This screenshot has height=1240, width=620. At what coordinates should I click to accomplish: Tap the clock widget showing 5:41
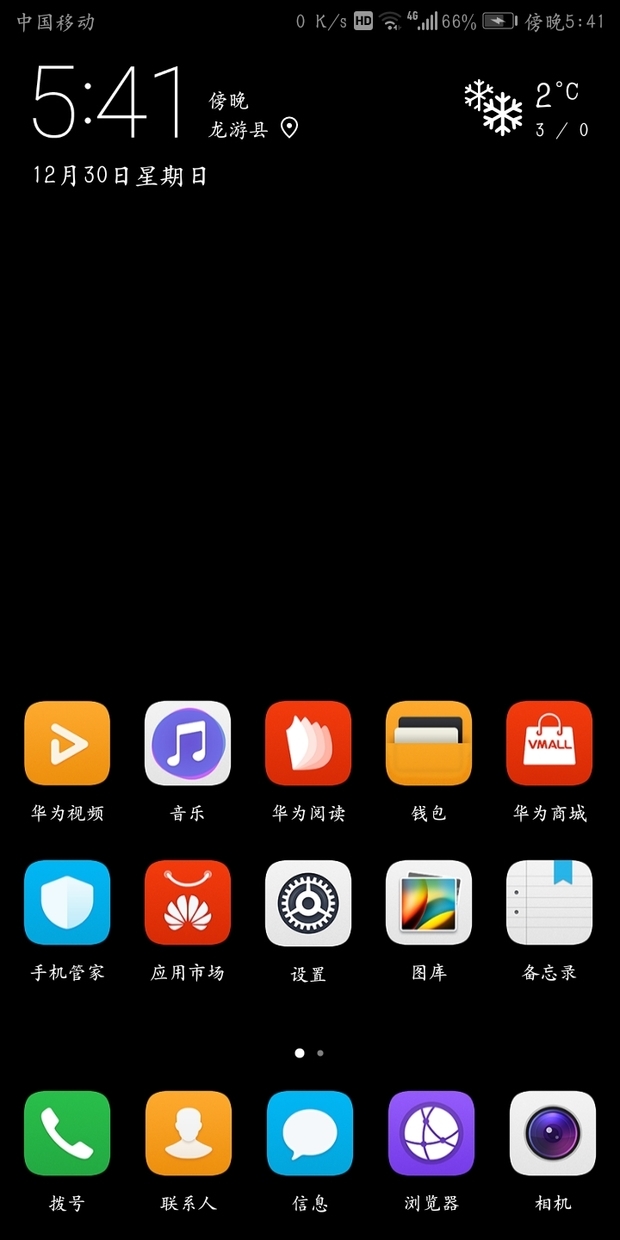click(x=110, y=103)
